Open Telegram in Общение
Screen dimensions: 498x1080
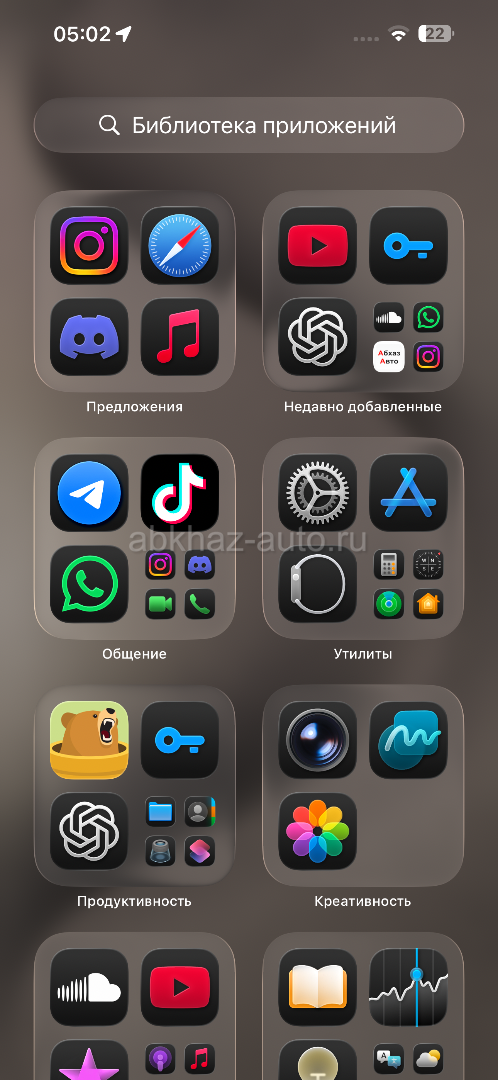[89, 493]
